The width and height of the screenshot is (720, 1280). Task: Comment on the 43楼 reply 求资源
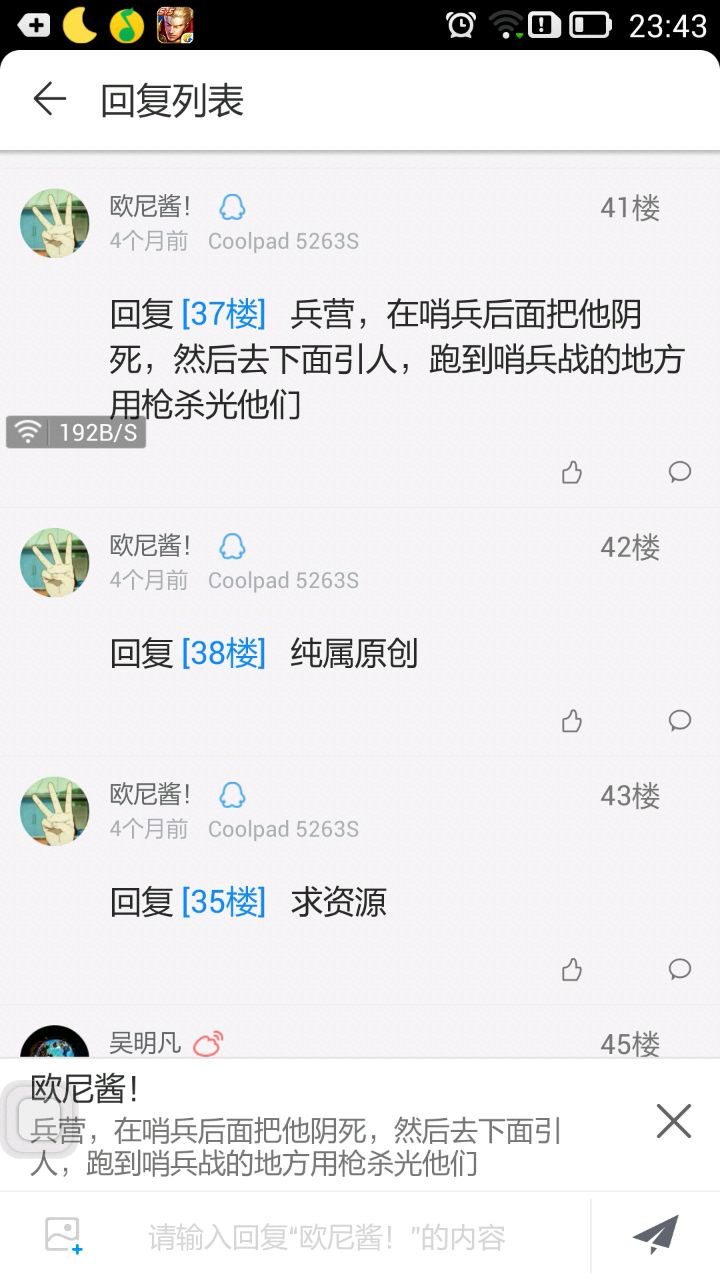click(x=680, y=969)
